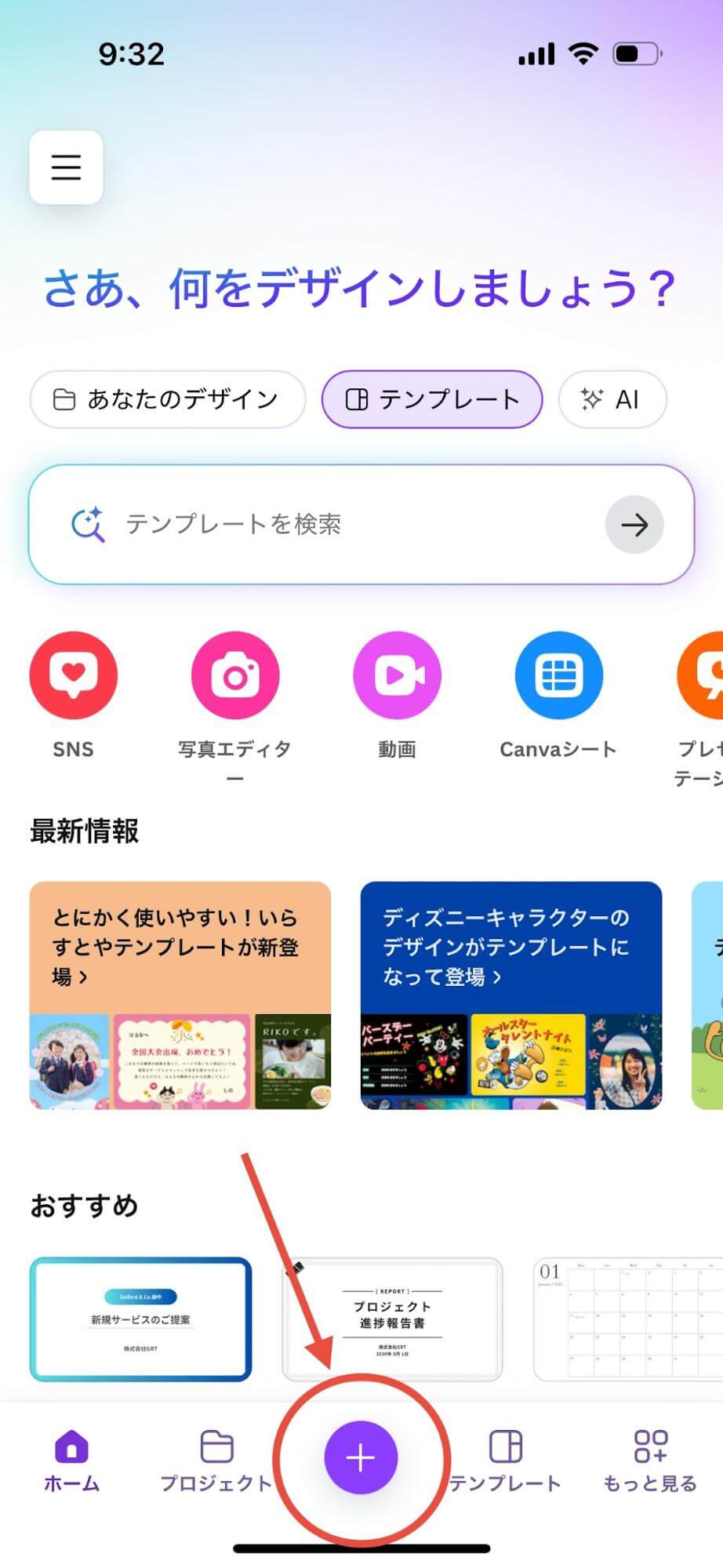Submit search with the arrow button
This screenshot has height=1568, width=723.
[x=634, y=524]
